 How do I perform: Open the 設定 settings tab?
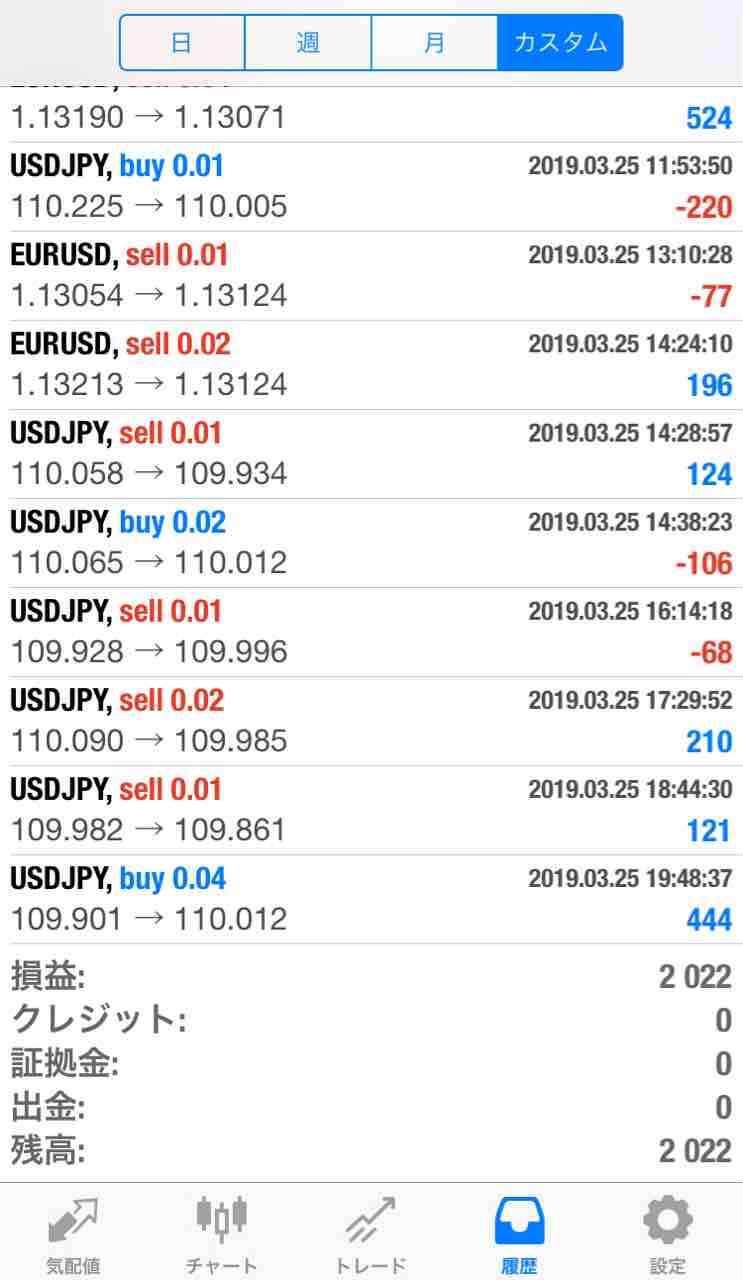point(668,1236)
